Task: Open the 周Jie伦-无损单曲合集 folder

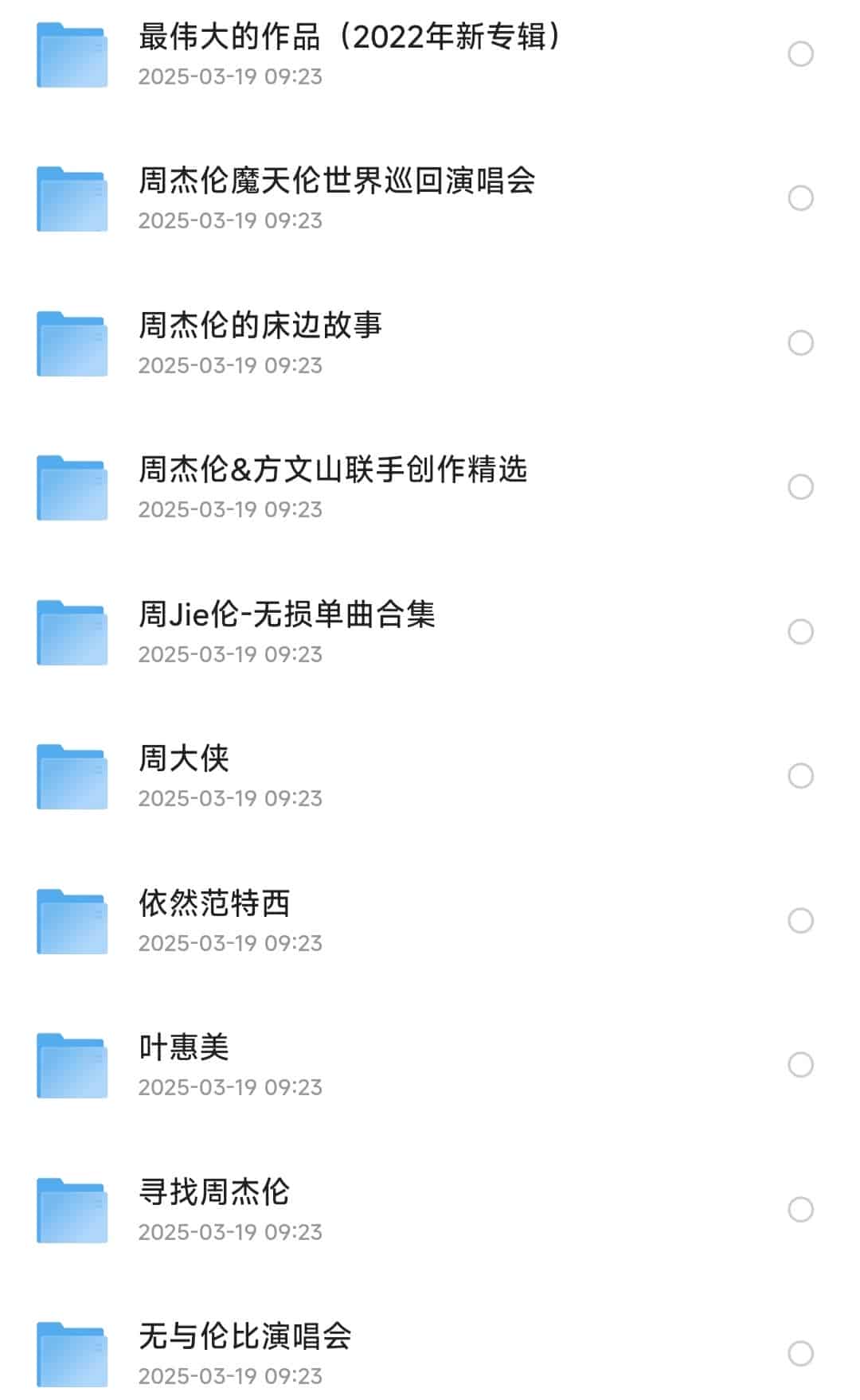Action: [x=287, y=615]
